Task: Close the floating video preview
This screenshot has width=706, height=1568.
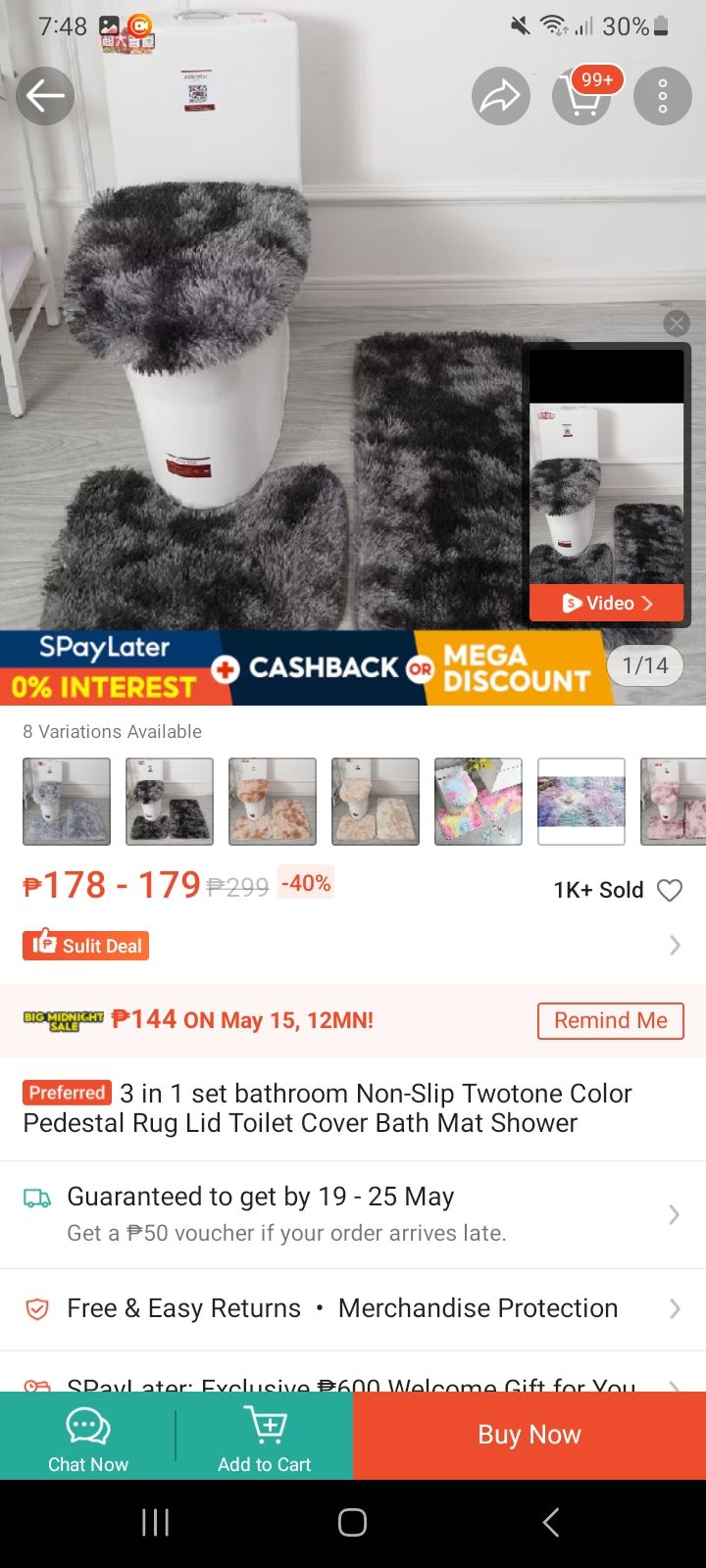Action: (677, 323)
